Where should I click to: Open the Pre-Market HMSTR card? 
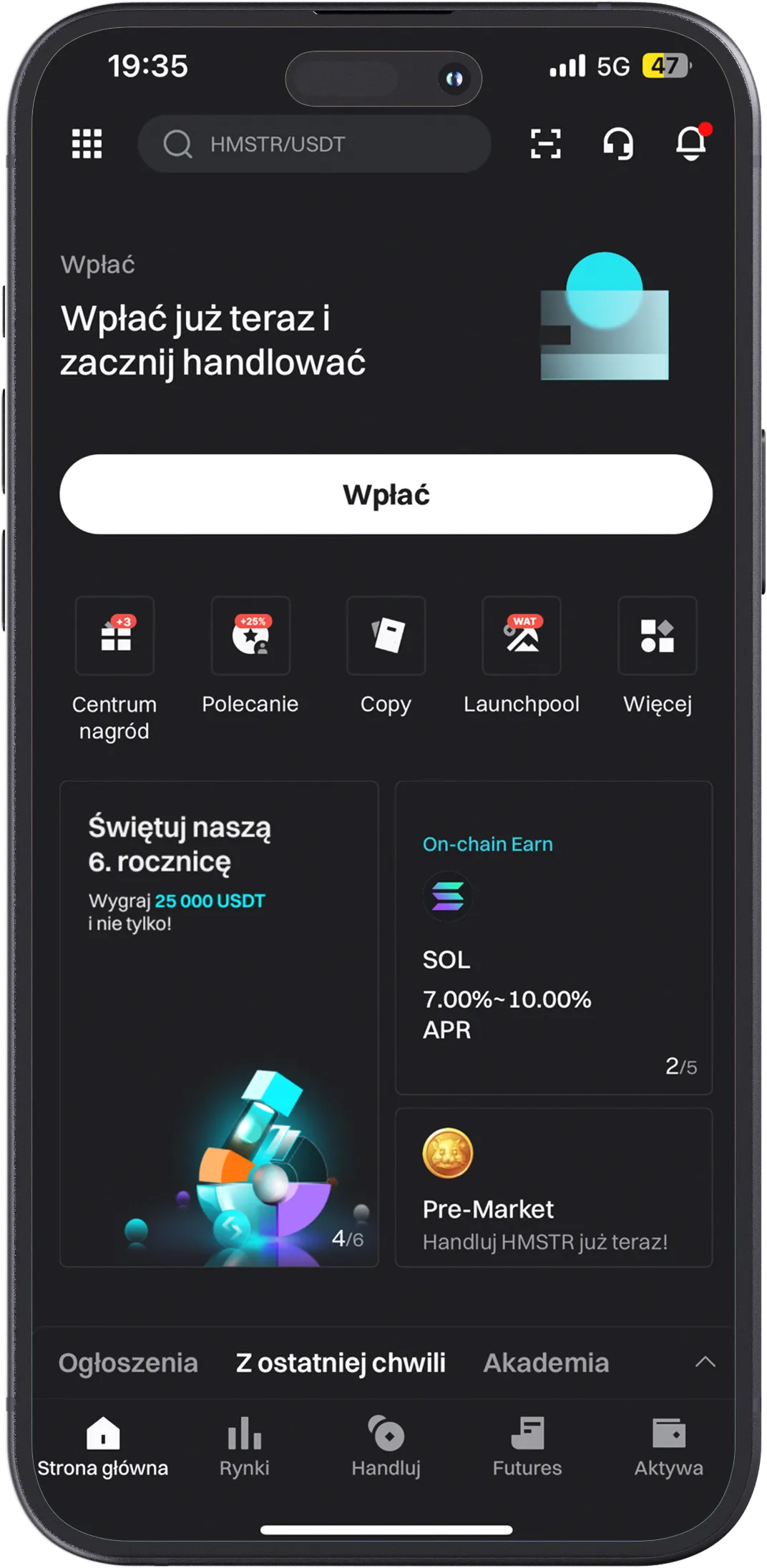coord(554,1188)
